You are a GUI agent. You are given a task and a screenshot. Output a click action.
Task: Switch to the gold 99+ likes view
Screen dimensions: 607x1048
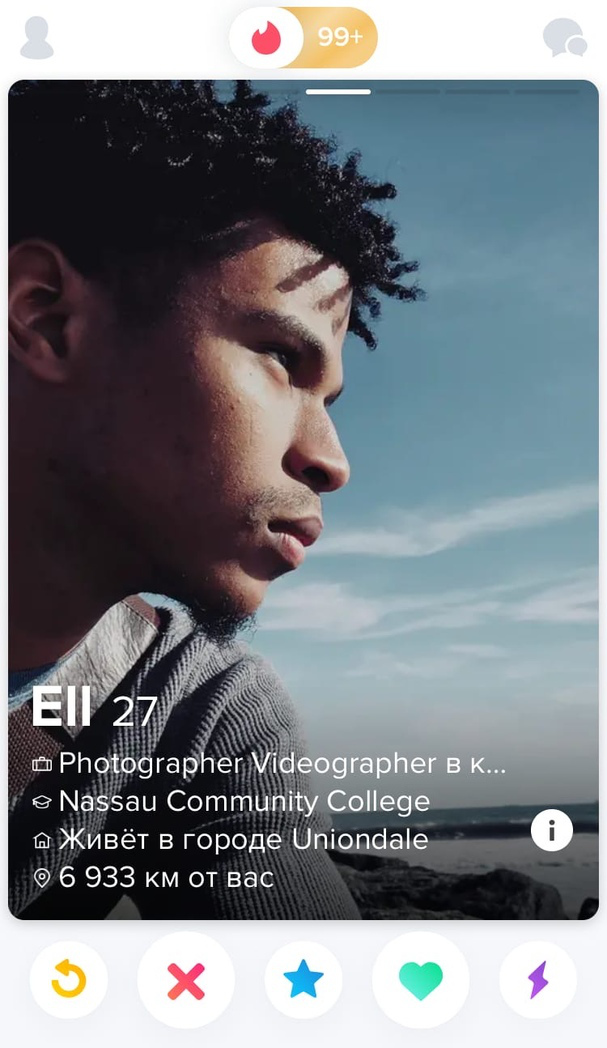click(340, 37)
